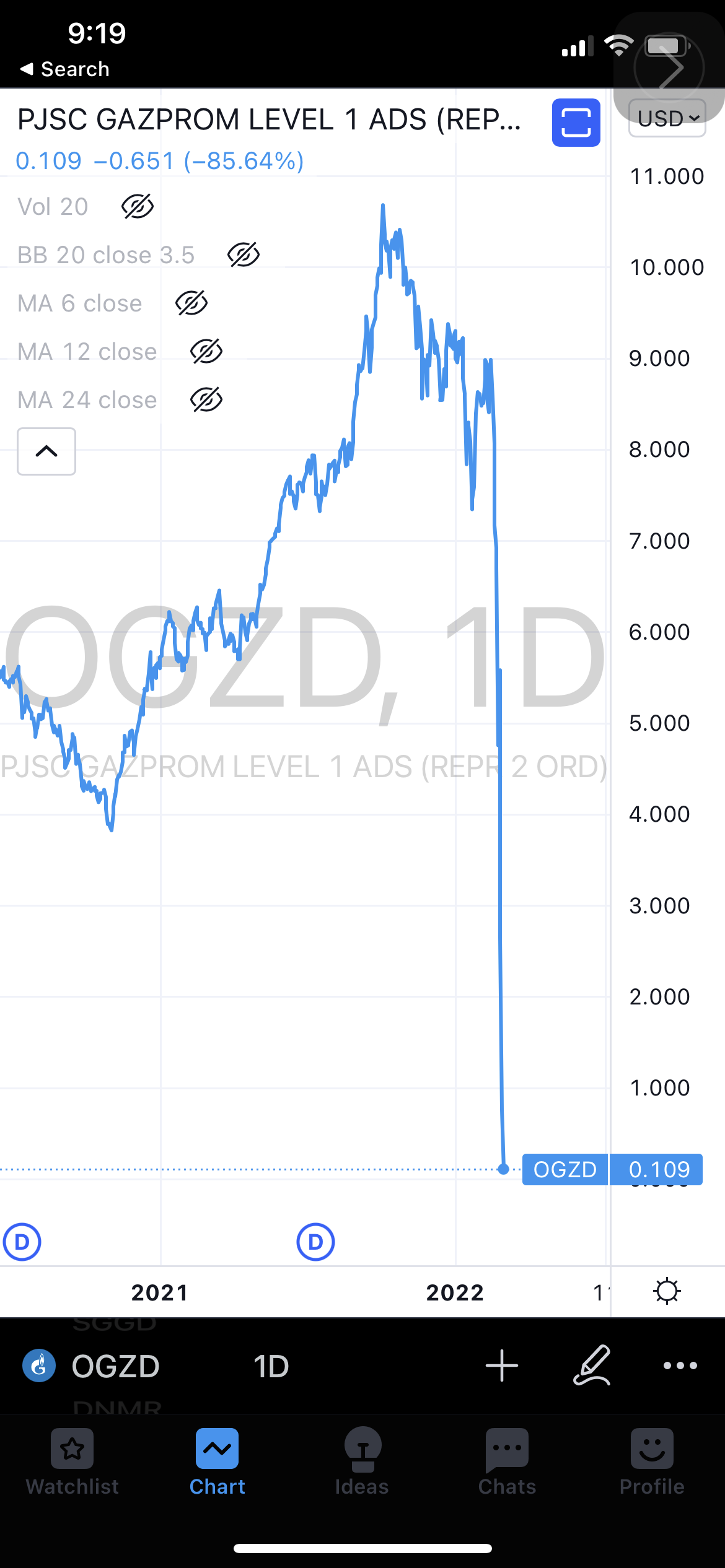Viewport: 725px width, 1568px height.
Task: Toggle visibility of MA 12 close
Action: coord(206,352)
